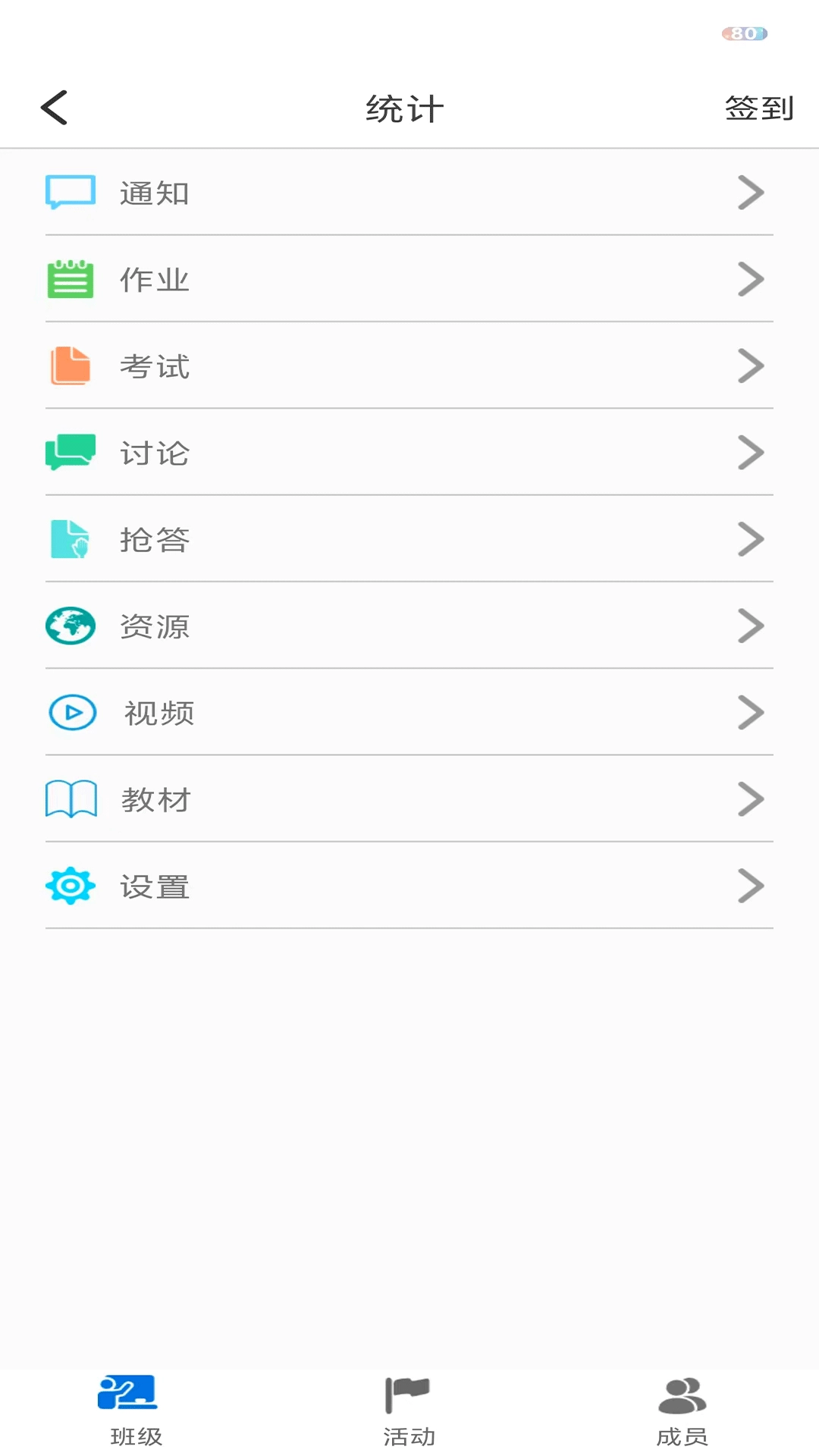Open the 抢答 quick-answer icon
The height and width of the screenshot is (1456, 819).
point(71,539)
